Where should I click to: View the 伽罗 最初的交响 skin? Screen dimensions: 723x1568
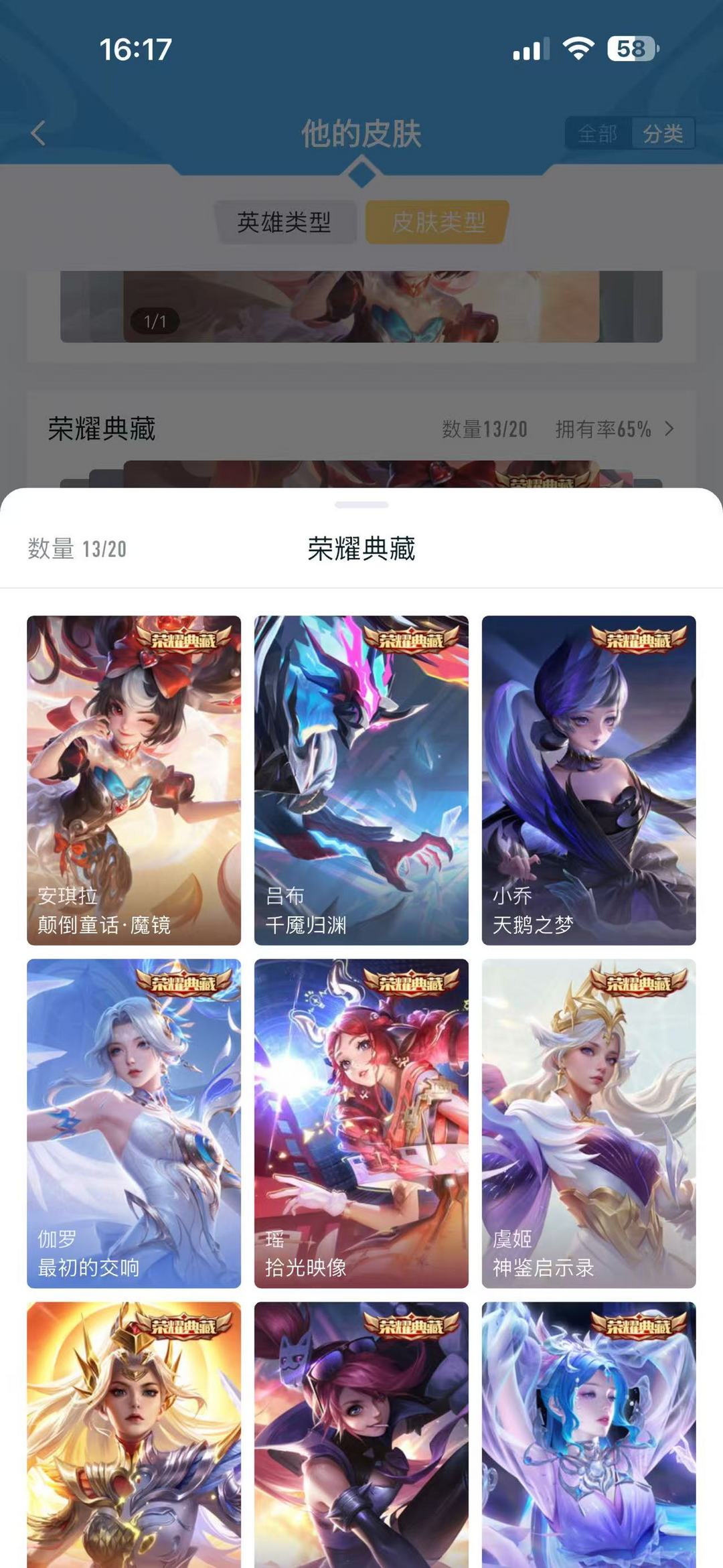coord(134,1123)
